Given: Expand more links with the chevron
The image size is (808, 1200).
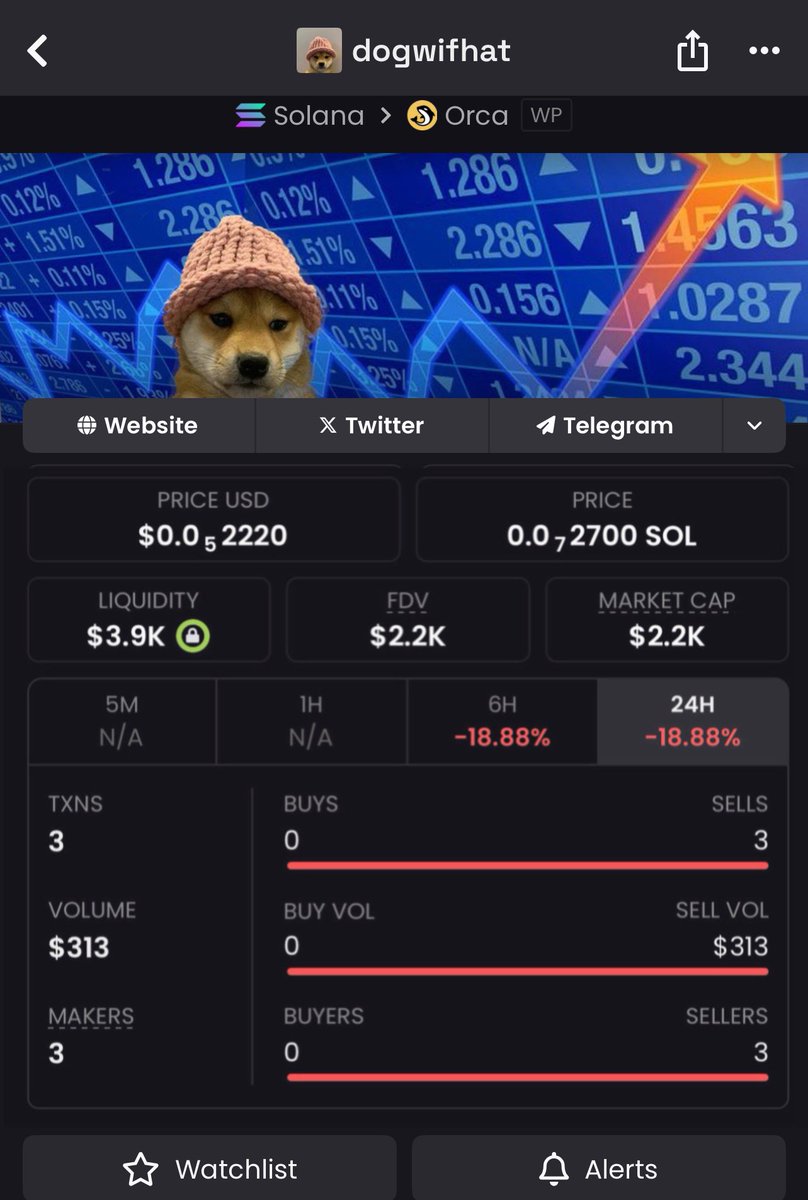Looking at the screenshot, I should (x=754, y=426).
